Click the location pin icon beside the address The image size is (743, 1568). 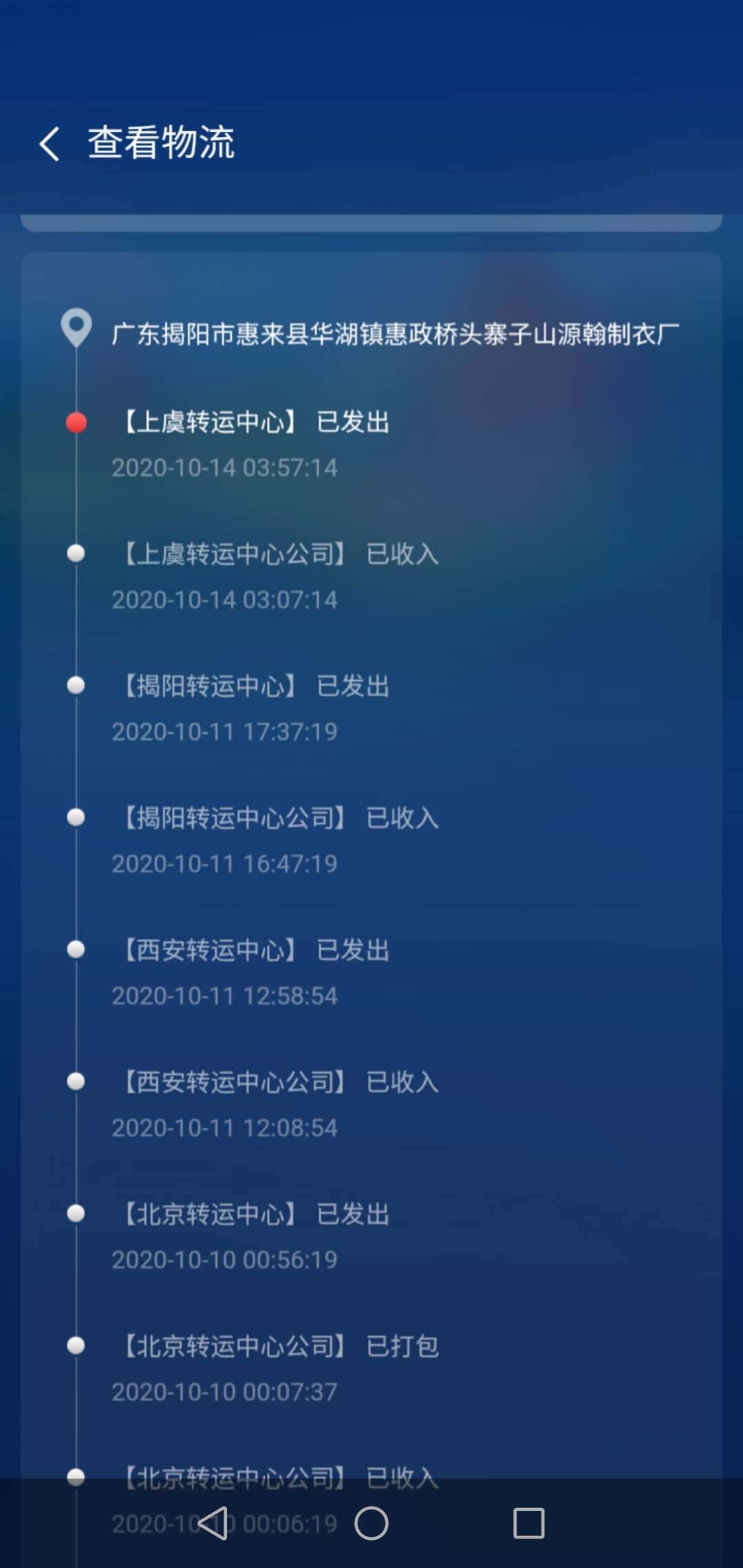pos(76,329)
